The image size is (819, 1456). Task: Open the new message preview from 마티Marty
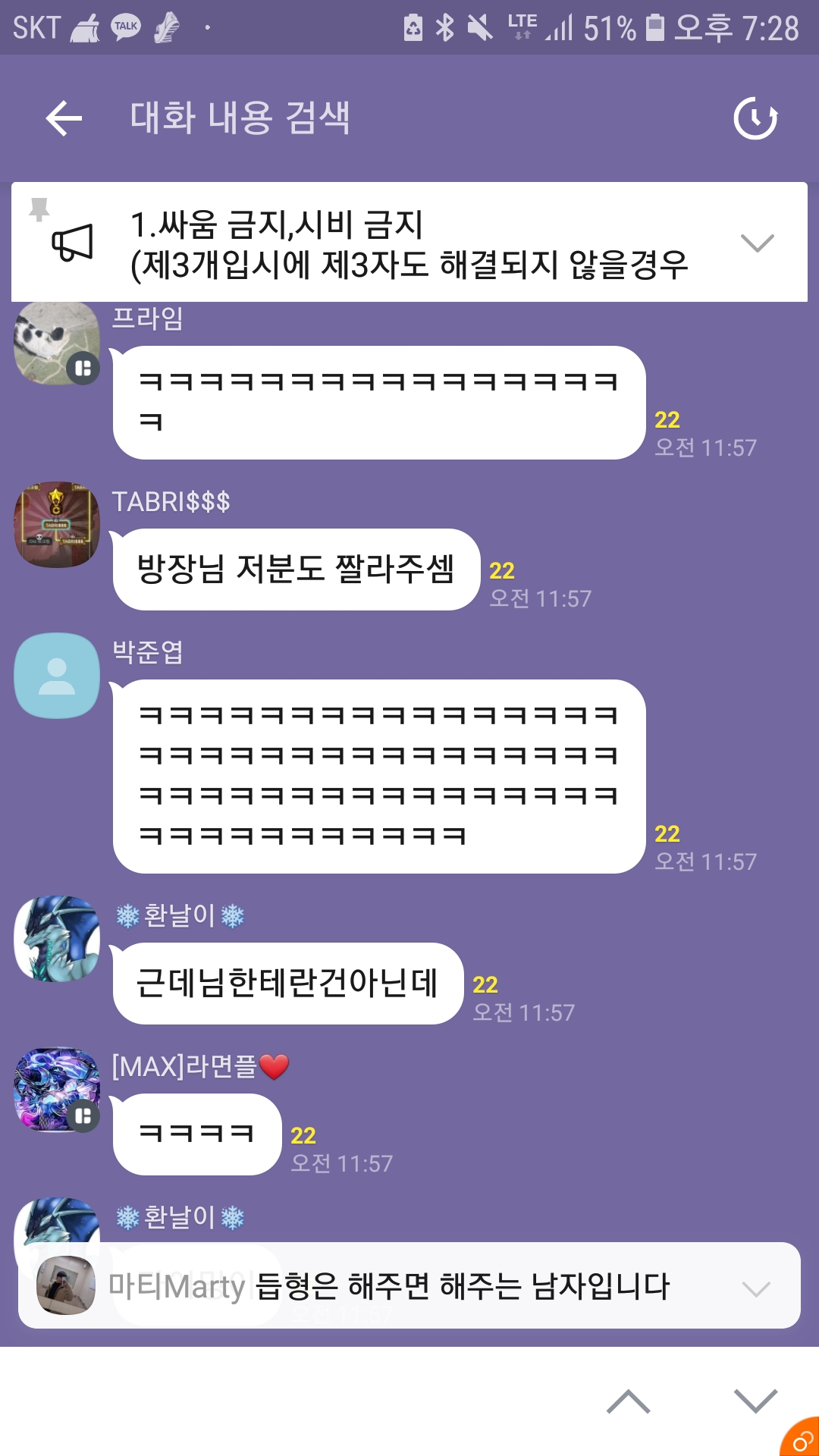coord(409,1286)
